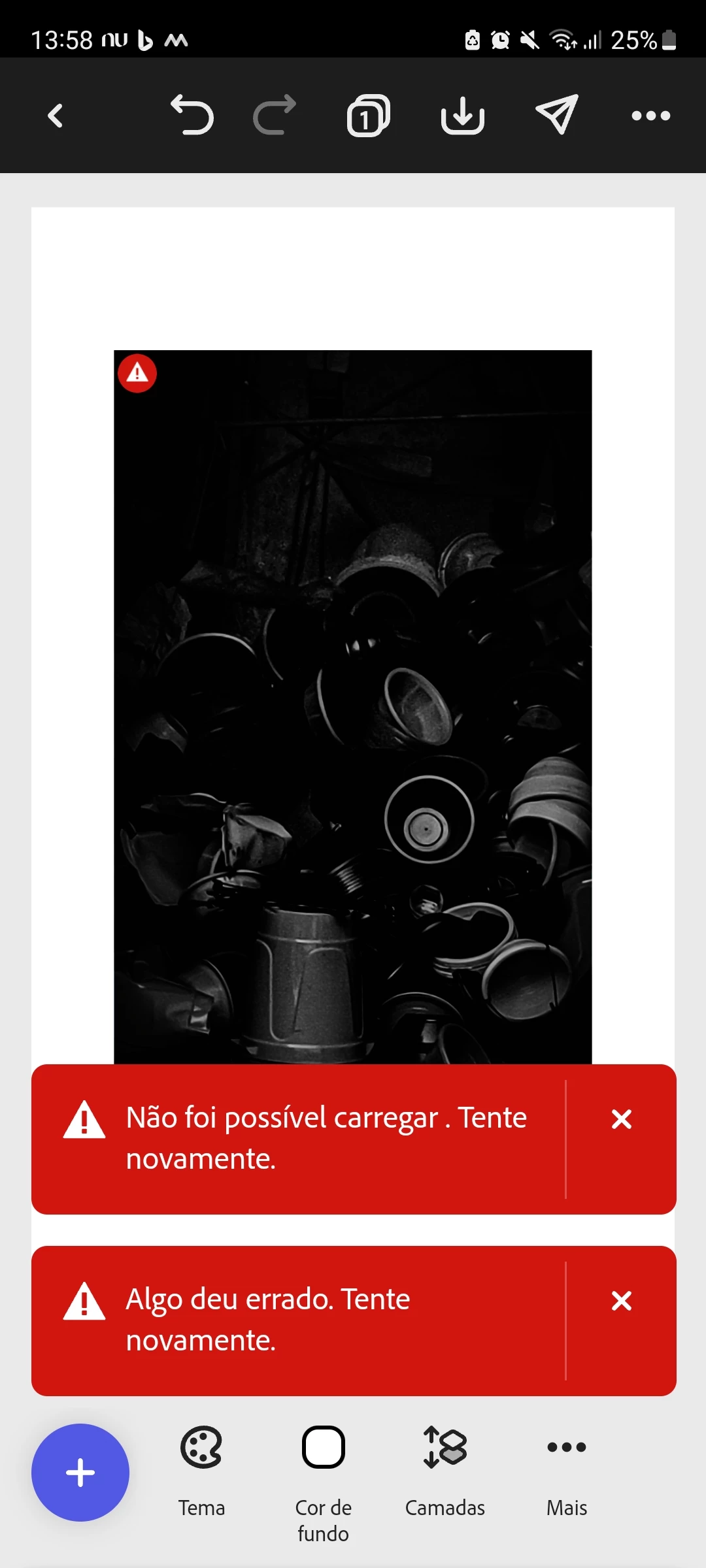Open the pages counter icon
Image resolution: width=706 pixels, height=1568 pixels.
[x=368, y=116]
